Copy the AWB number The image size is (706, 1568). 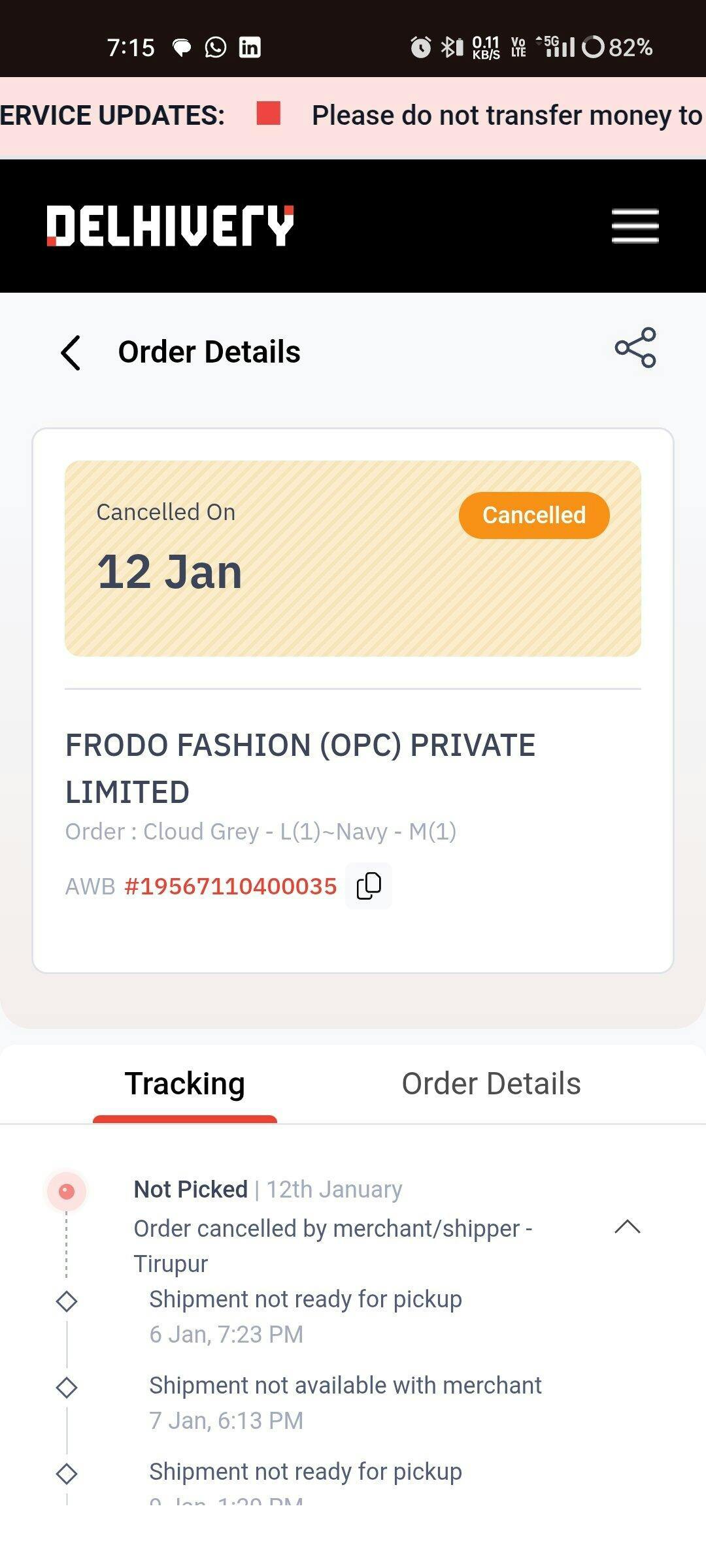pyautogui.click(x=369, y=886)
